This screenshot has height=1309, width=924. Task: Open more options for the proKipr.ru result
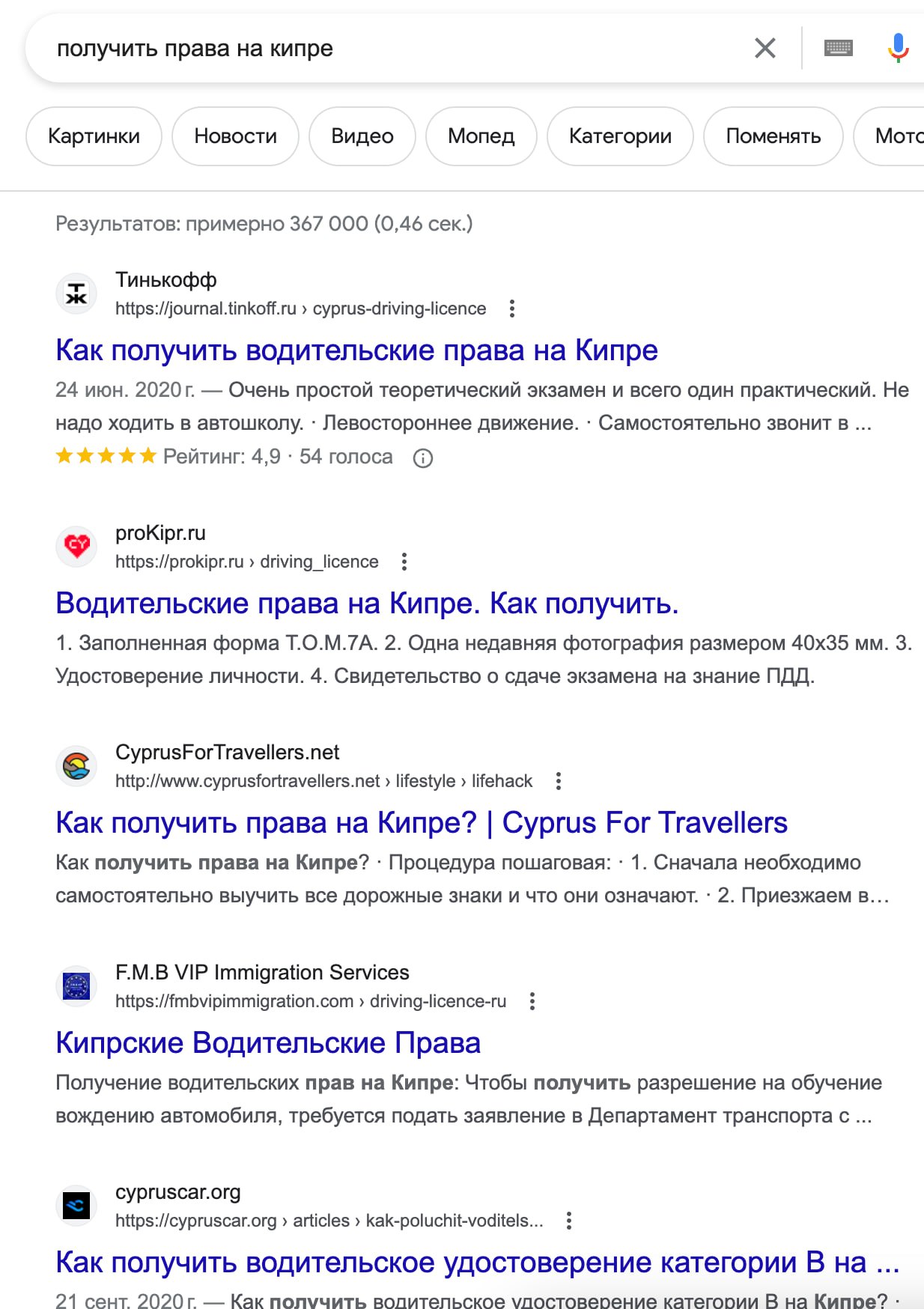click(x=404, y=562)
